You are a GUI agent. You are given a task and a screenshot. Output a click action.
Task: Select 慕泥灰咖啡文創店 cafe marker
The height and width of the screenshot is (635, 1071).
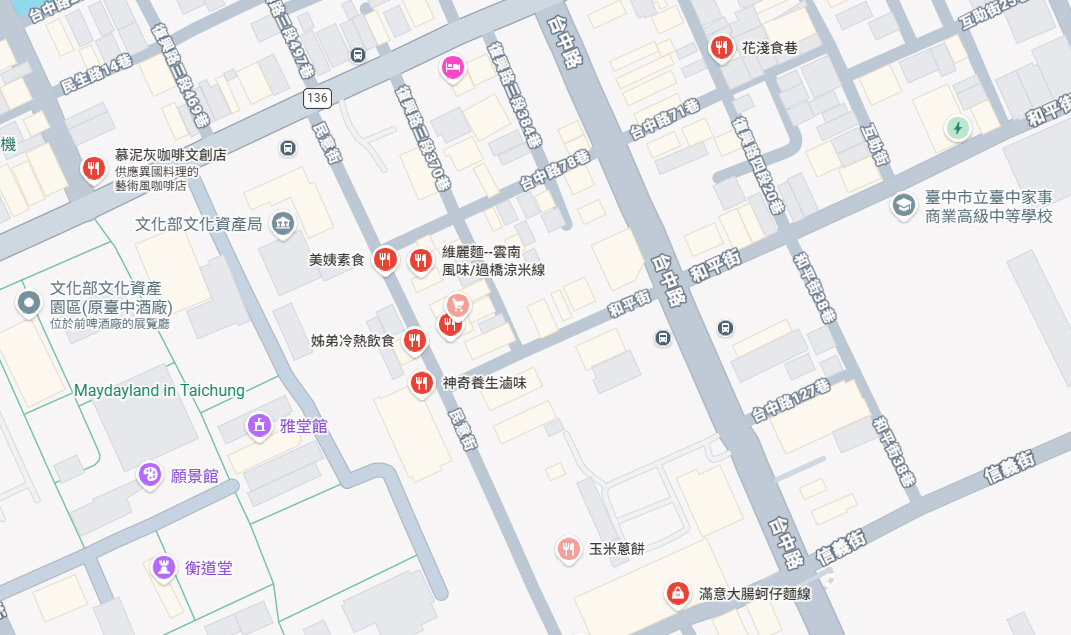point(93,167)
